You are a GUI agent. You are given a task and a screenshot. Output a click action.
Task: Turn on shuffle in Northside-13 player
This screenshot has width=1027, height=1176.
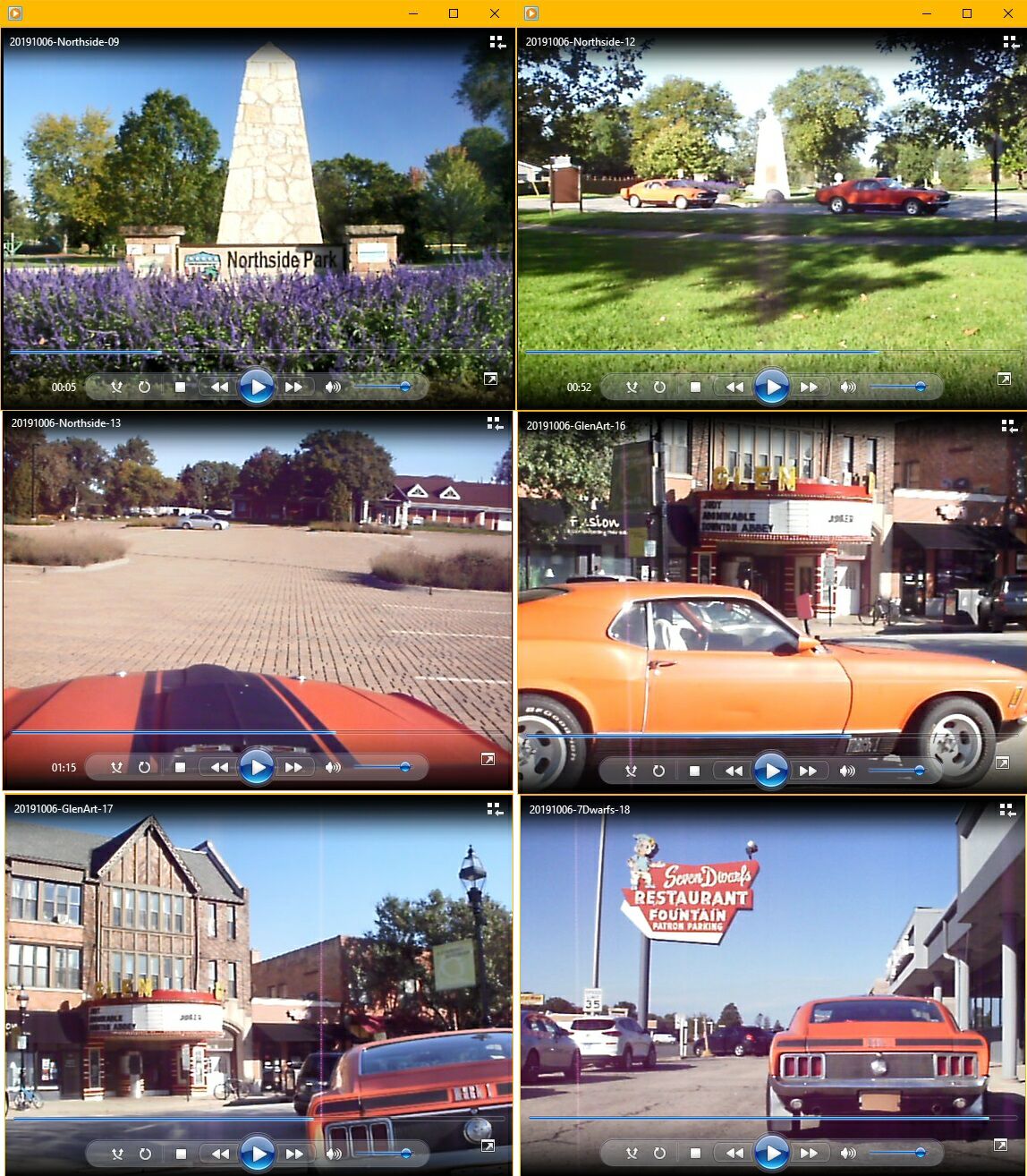(x=116, y=767)
